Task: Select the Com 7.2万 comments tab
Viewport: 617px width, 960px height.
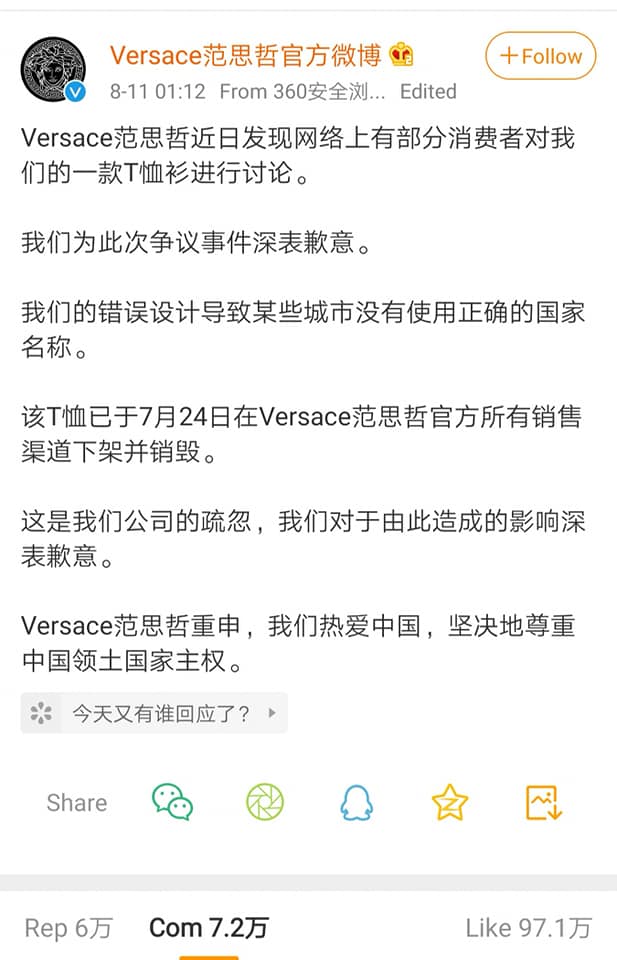Action: 209,928
